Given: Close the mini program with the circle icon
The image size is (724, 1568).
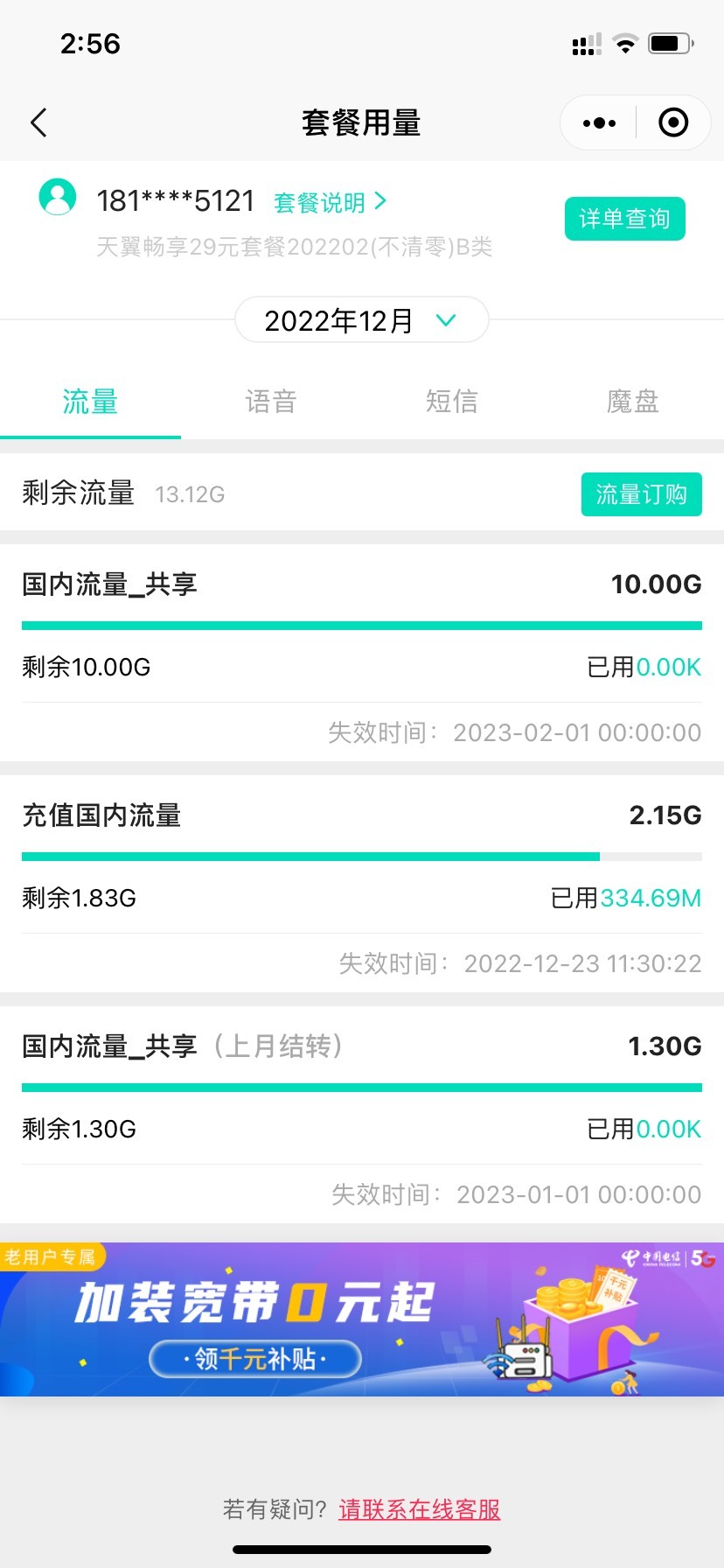Looking at the screenshot, I should [x=673, y=123].
